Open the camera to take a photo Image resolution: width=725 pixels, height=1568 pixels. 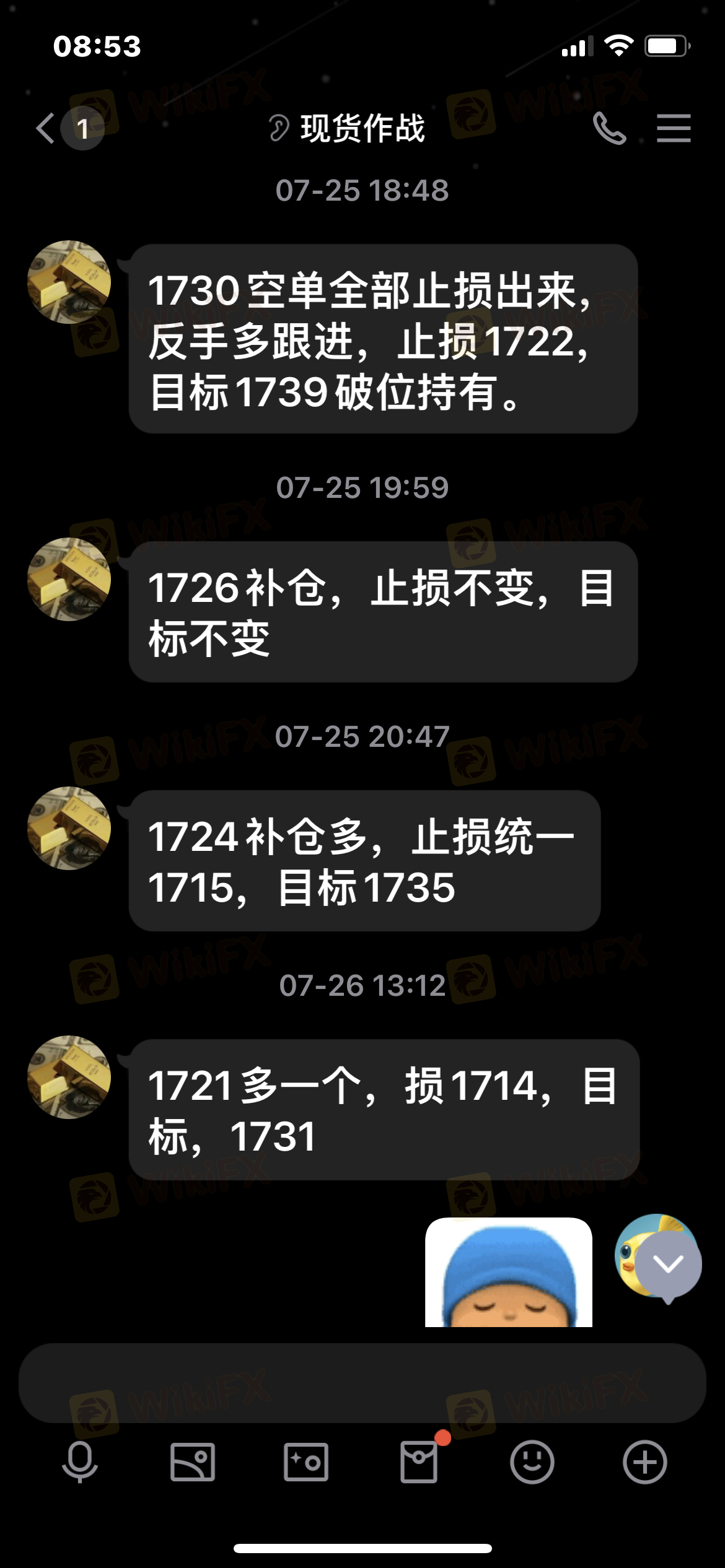click(306, 1461)
